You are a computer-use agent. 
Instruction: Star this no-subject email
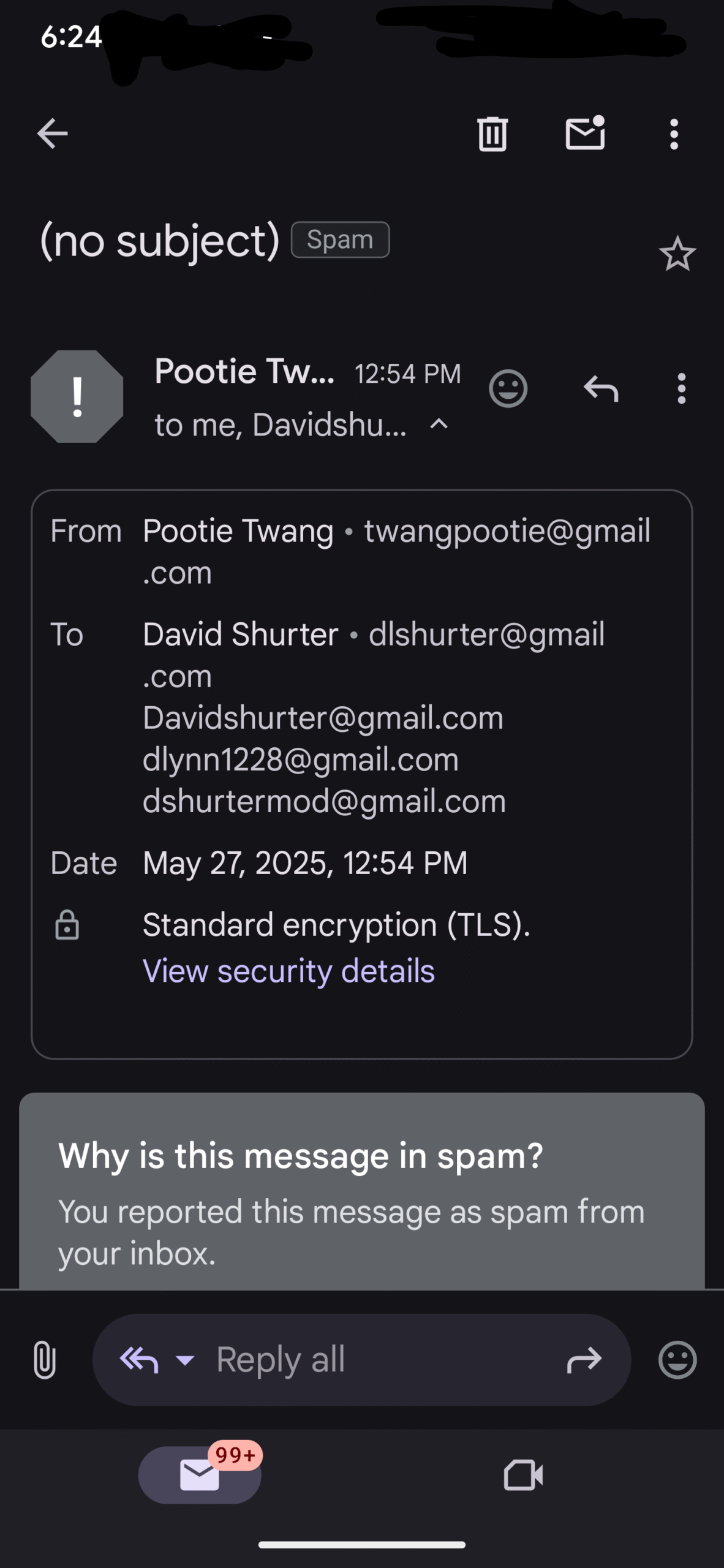pos(677,254)
